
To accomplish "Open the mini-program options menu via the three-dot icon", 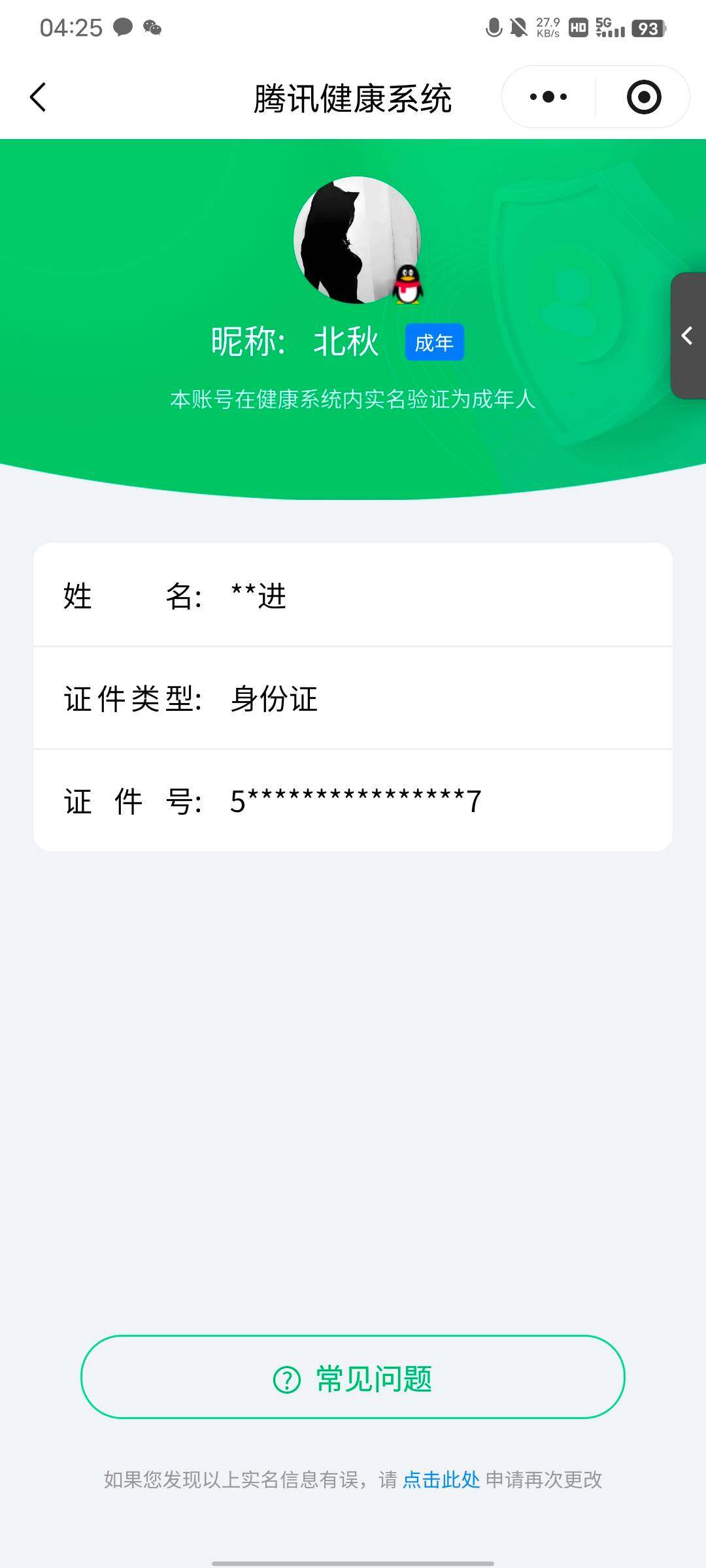I will coord(548,96).
